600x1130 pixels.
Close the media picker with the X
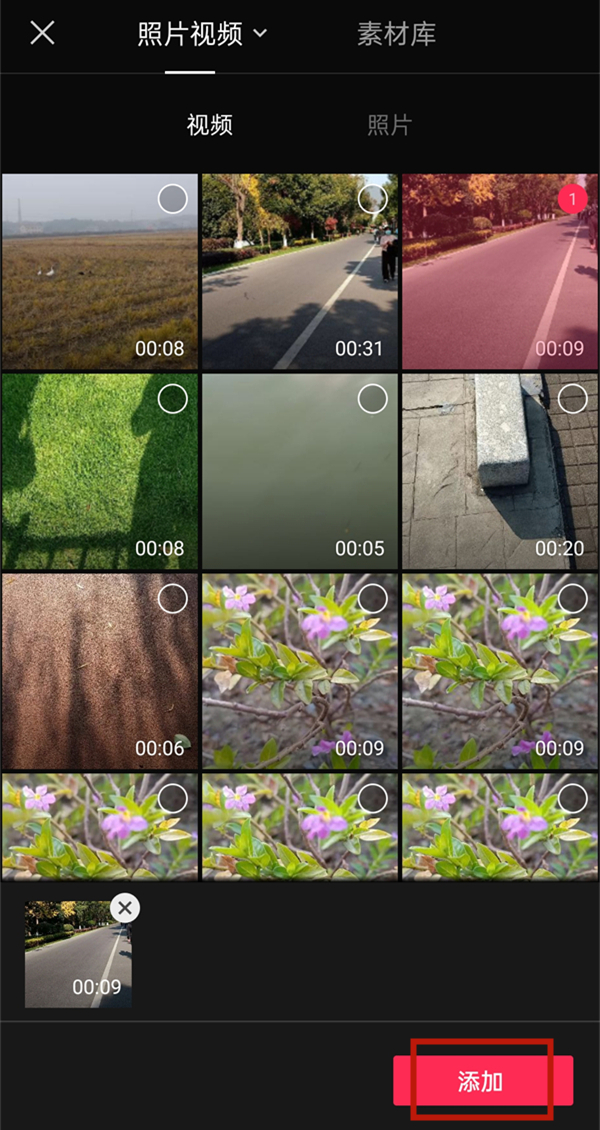pyautogui.click(x=42, y=33)
